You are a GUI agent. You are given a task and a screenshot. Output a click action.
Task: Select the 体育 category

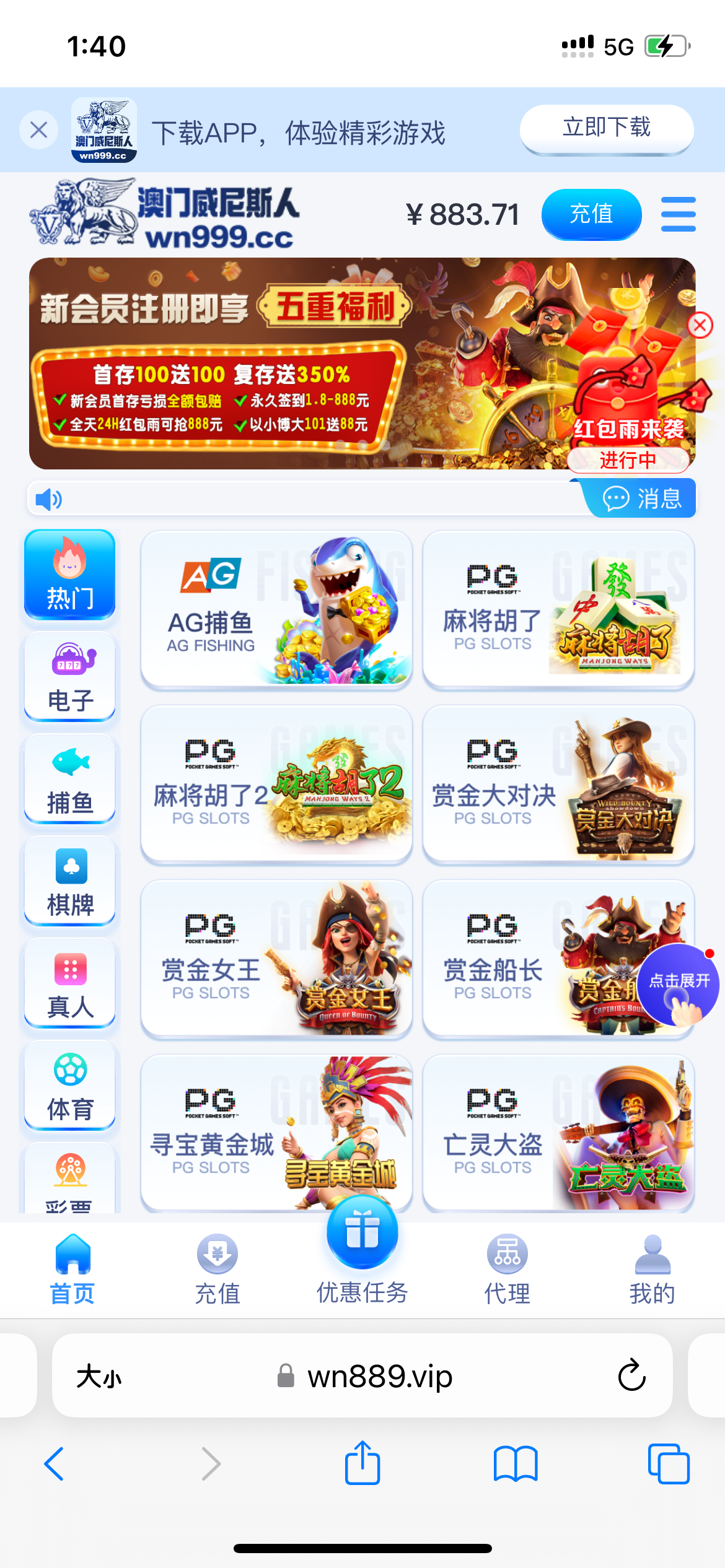70,1086
